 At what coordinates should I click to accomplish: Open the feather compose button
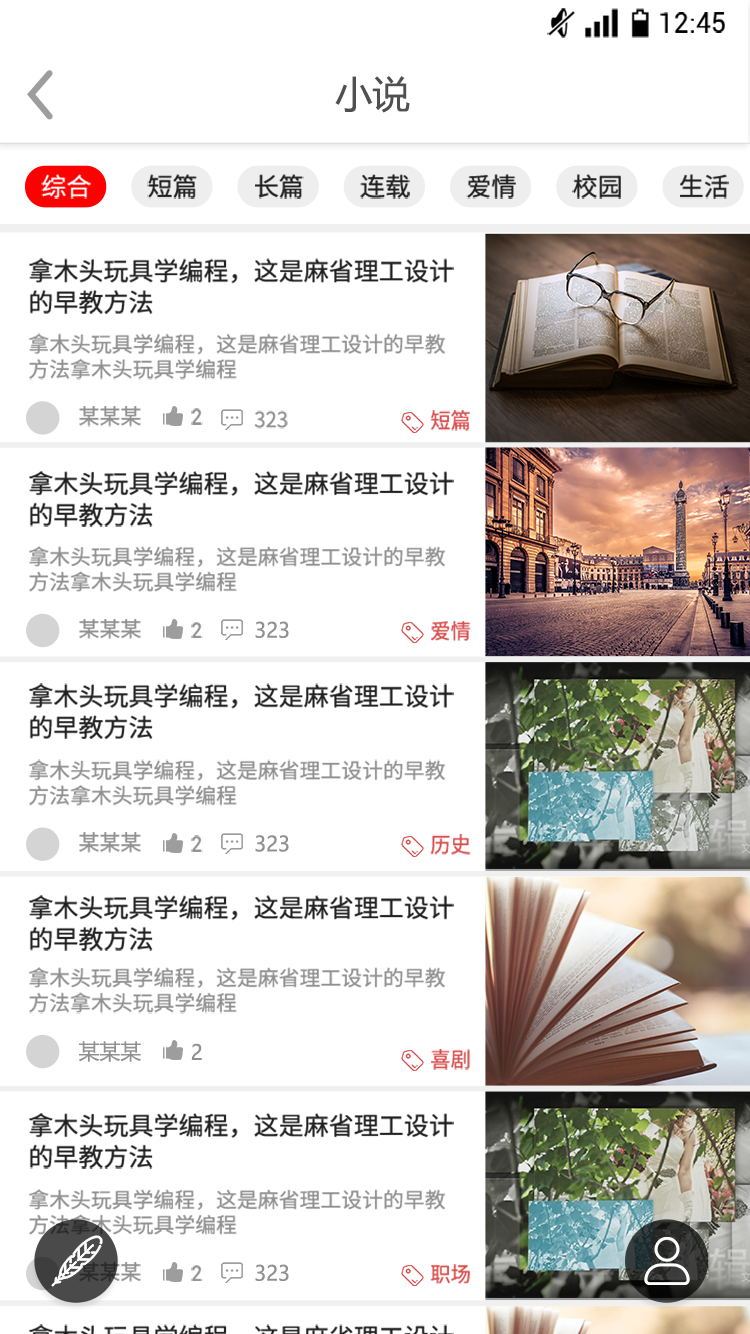(78, 1262)
